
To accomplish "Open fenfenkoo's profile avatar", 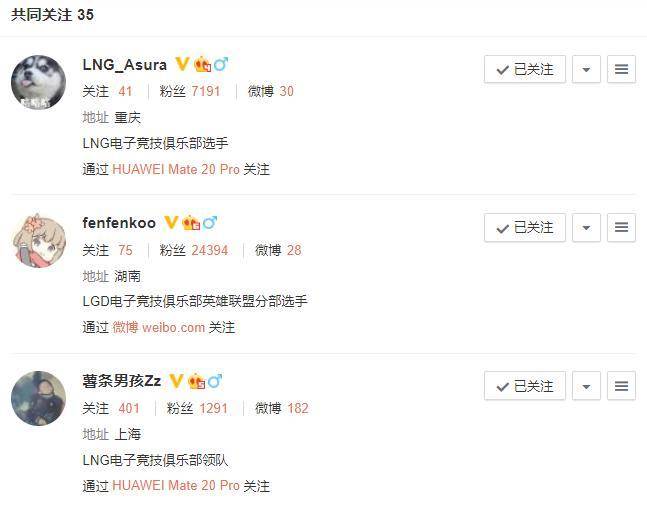I will point(38,240).
